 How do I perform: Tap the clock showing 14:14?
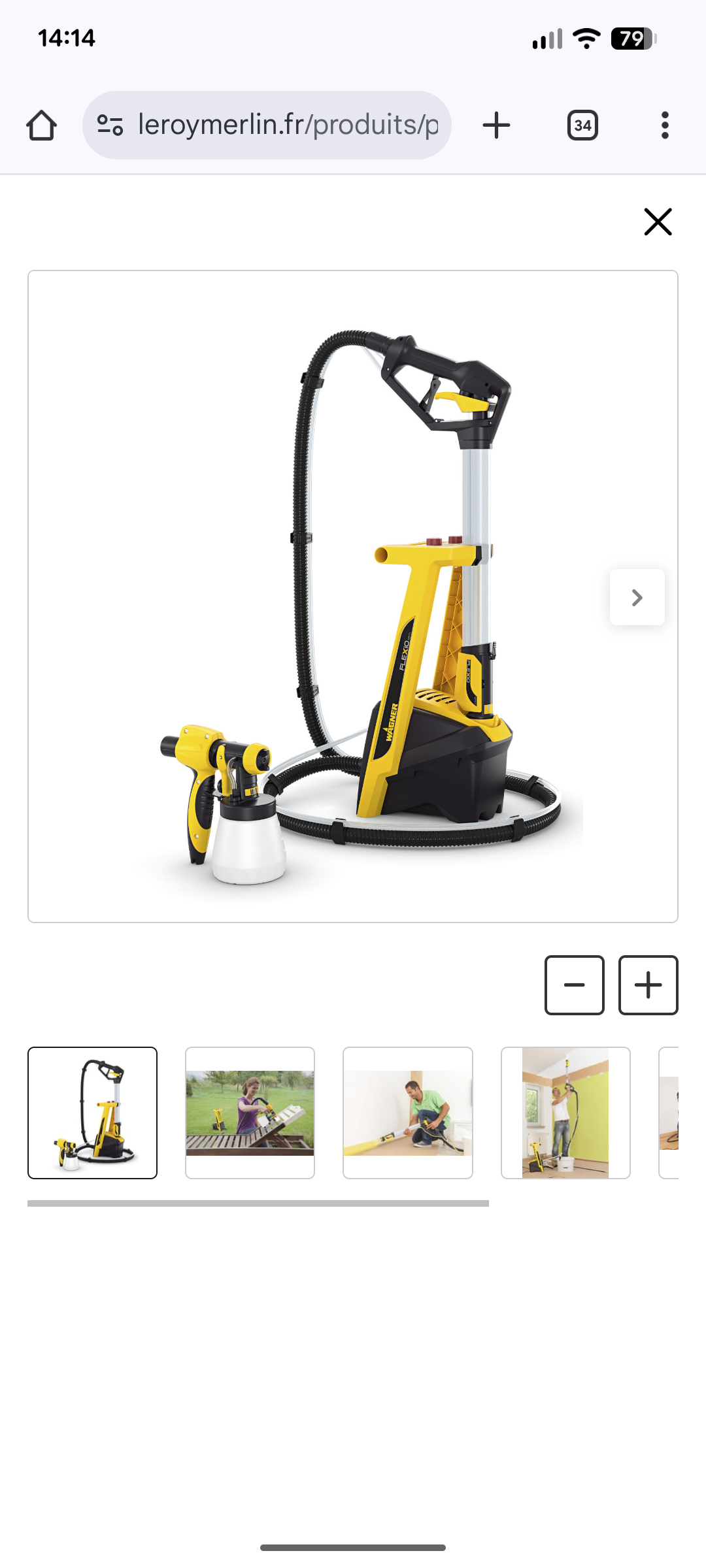coord(65,38)
